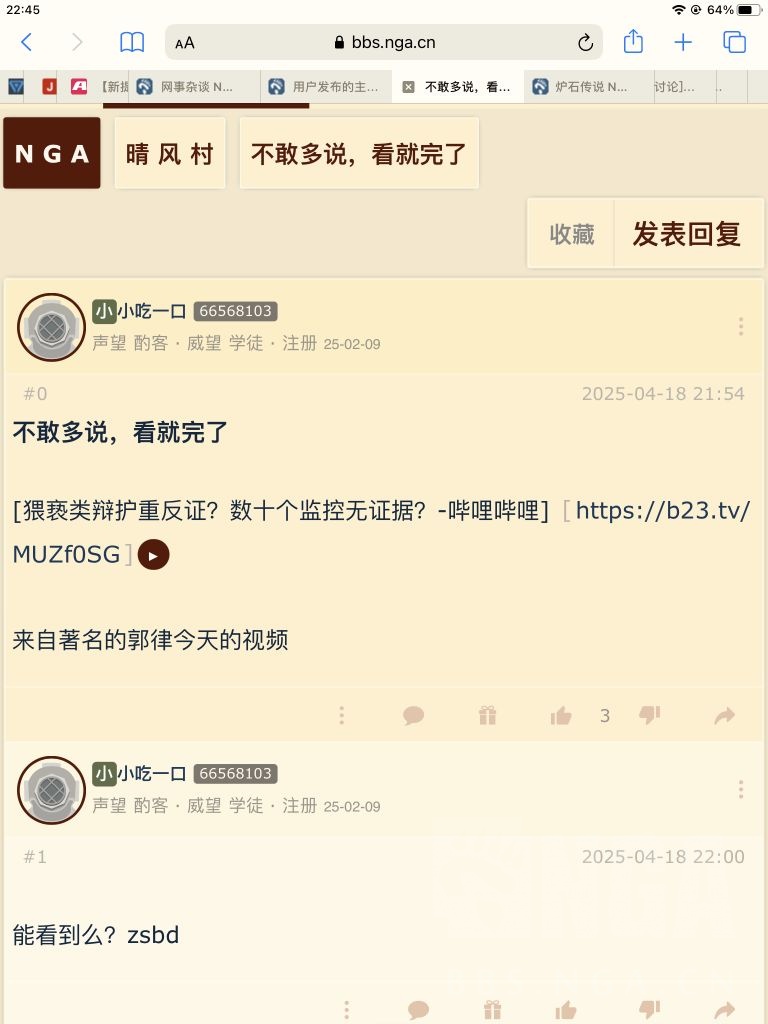
Task: Open the b23.tv video link
Action: [x=662, y=511]
